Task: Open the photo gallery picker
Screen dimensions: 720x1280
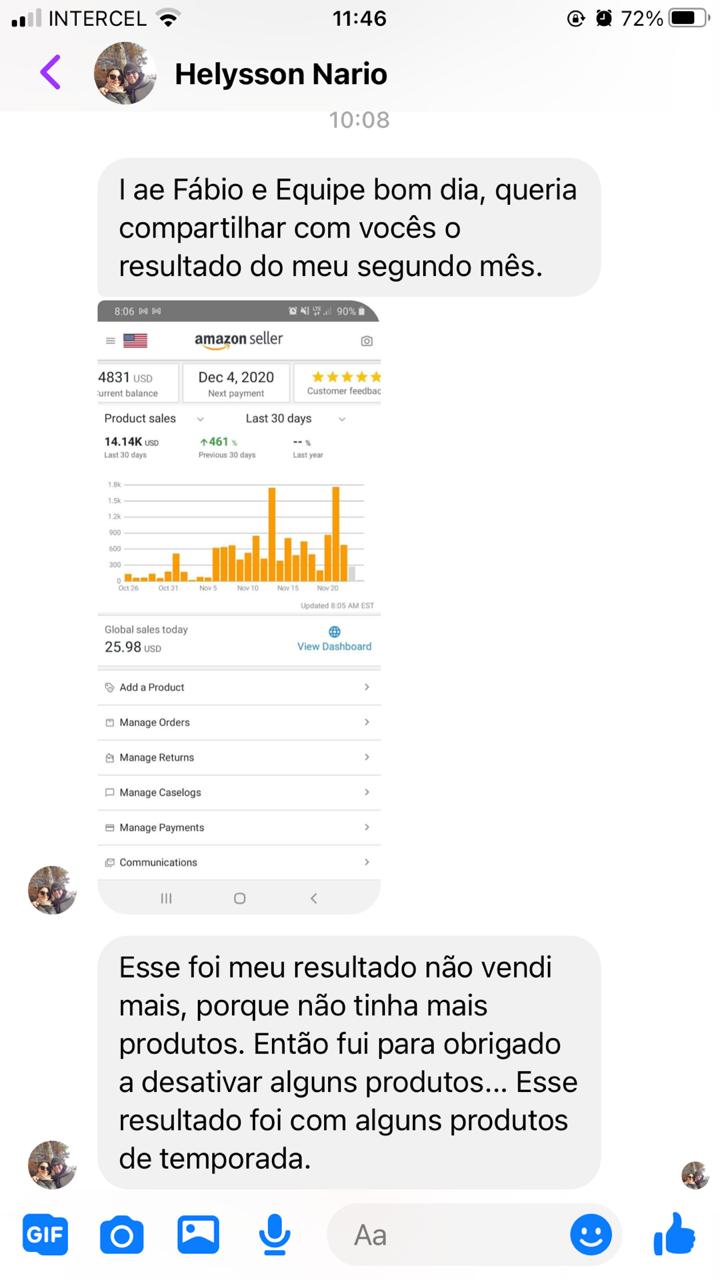Action: [198, 1235]
